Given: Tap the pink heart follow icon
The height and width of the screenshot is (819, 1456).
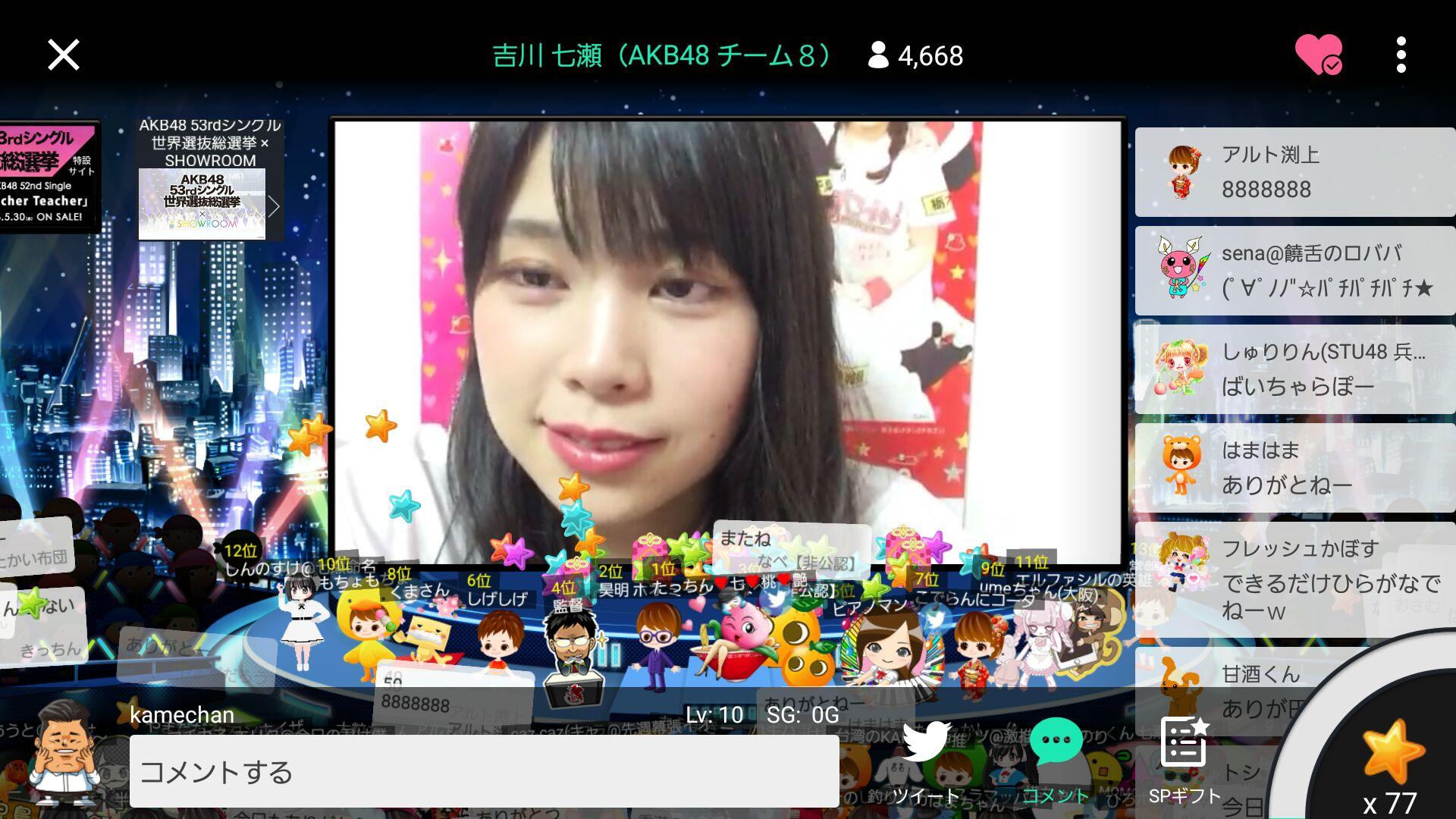Looking at the screenshot, I should click(1318, 55).
